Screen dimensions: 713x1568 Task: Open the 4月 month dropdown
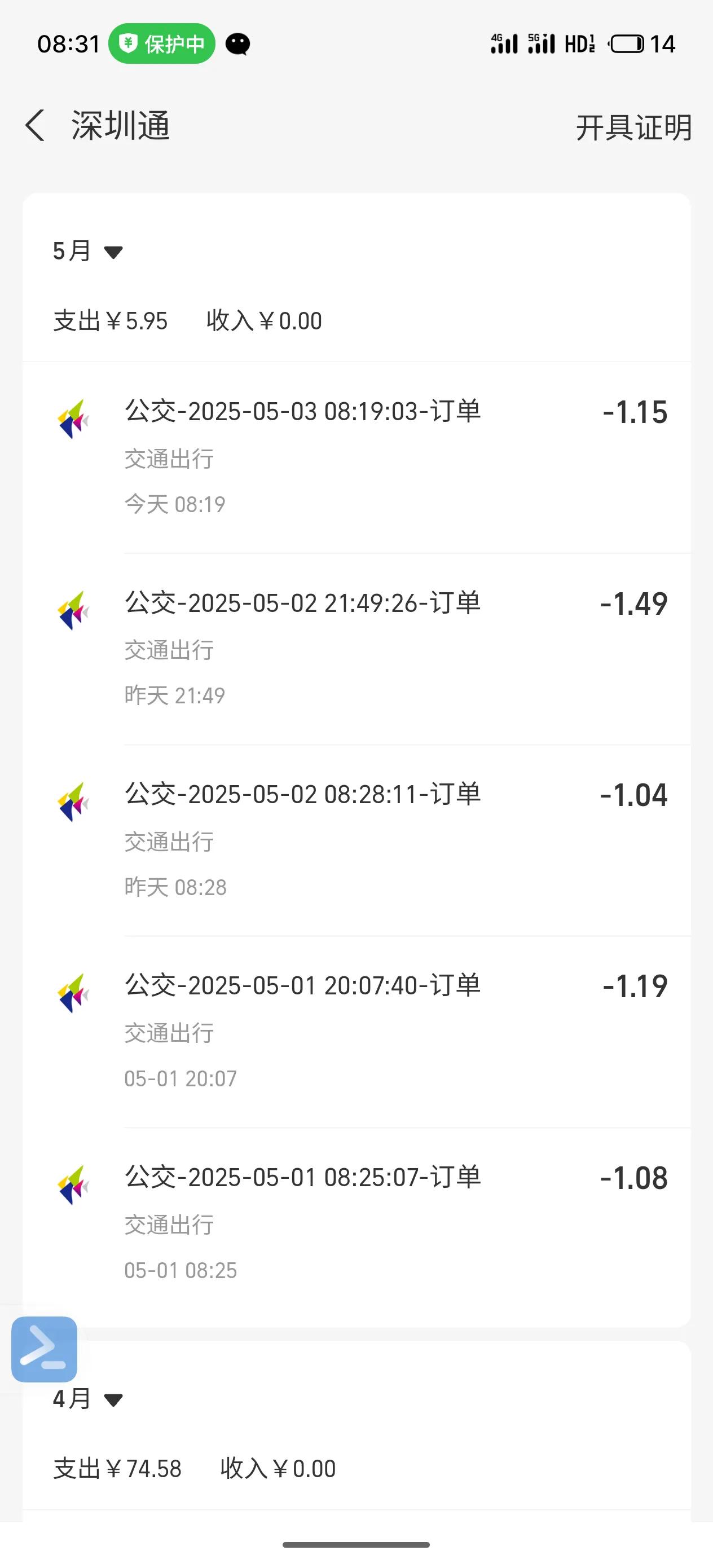(87, 1399)
